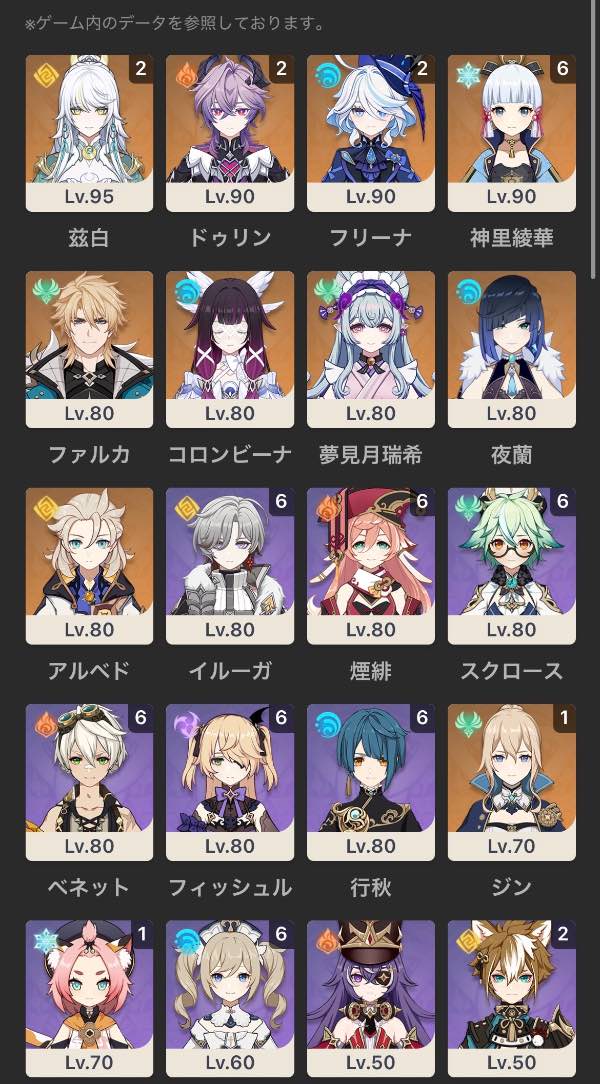Tap the イルーガ character card
The image size is (600, 1084).
230,566
